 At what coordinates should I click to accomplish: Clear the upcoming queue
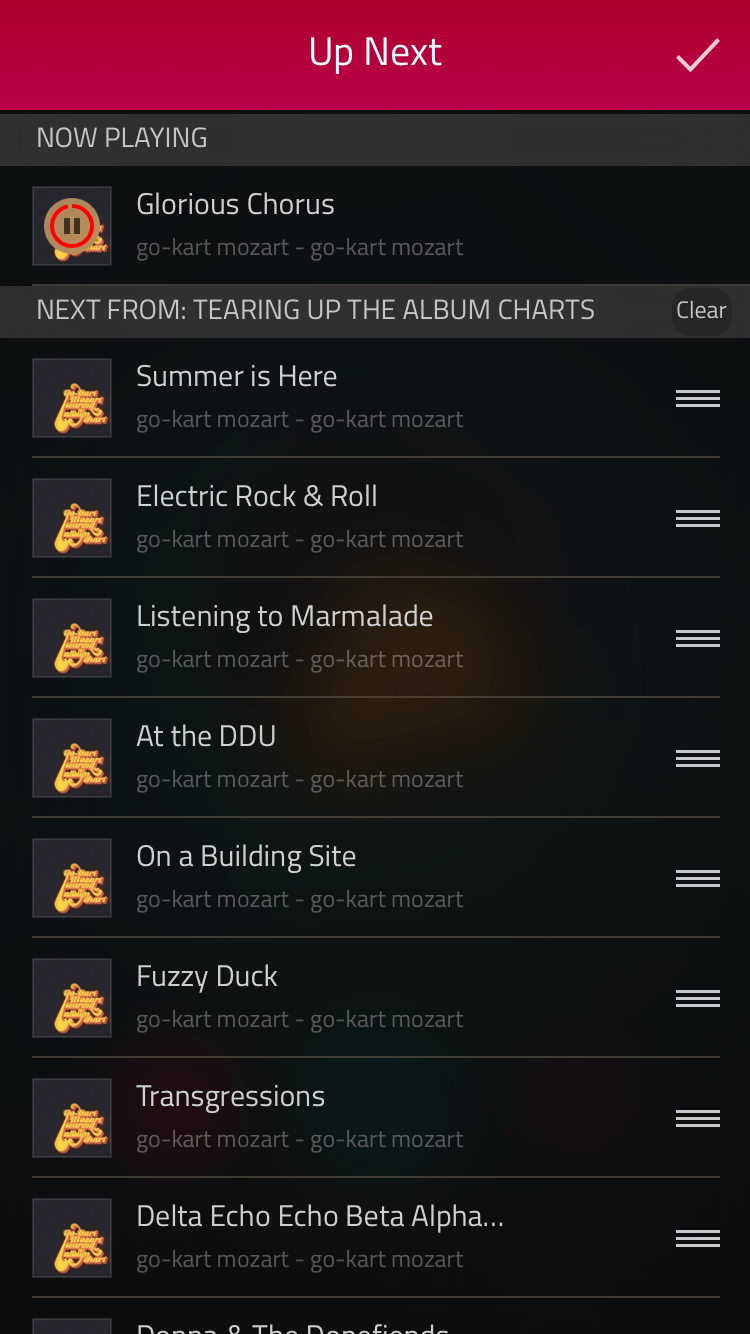tap(700, 311)
